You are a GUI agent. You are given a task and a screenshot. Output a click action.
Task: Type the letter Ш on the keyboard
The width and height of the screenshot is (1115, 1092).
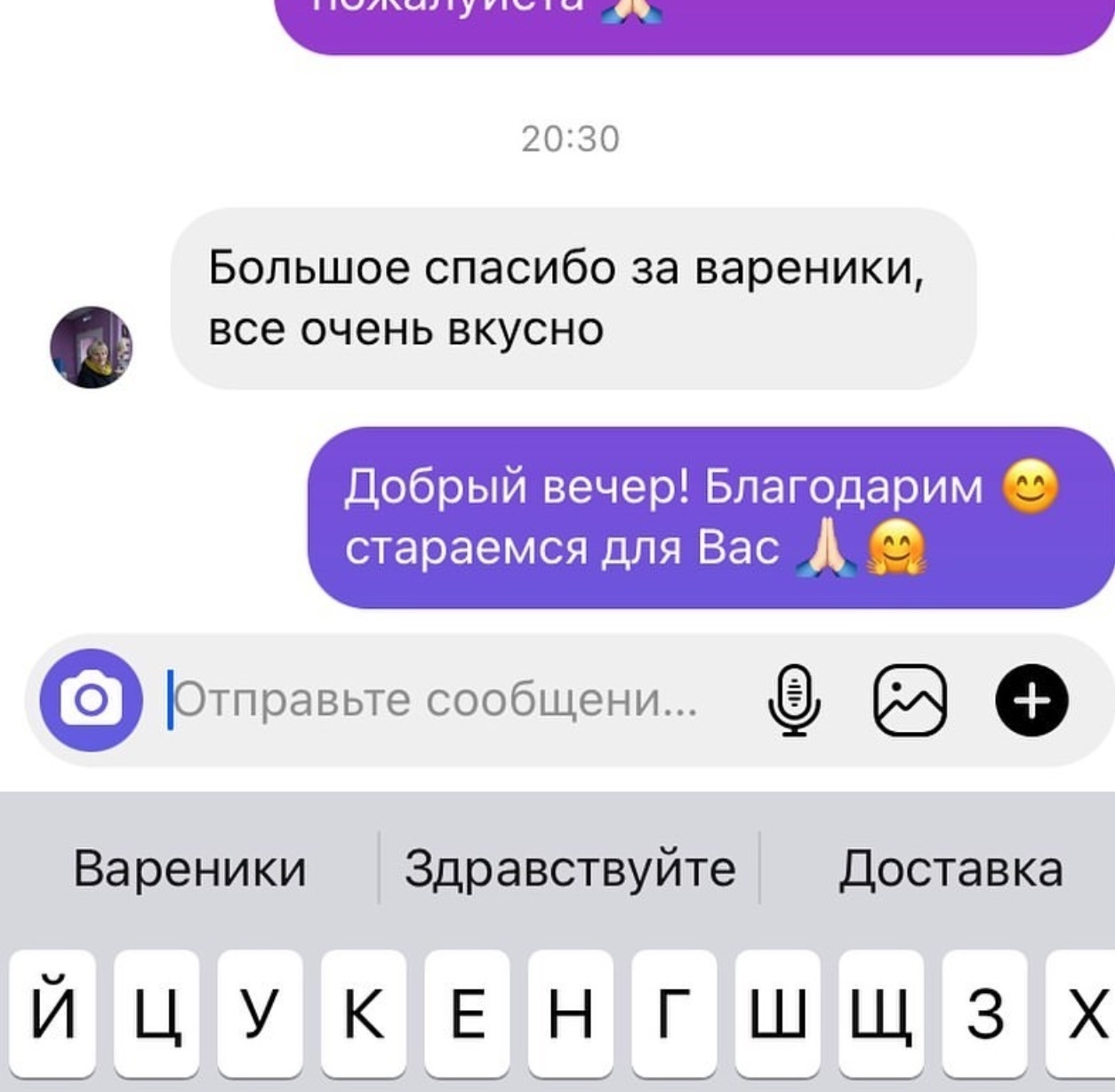click(x=777, y=1013)
